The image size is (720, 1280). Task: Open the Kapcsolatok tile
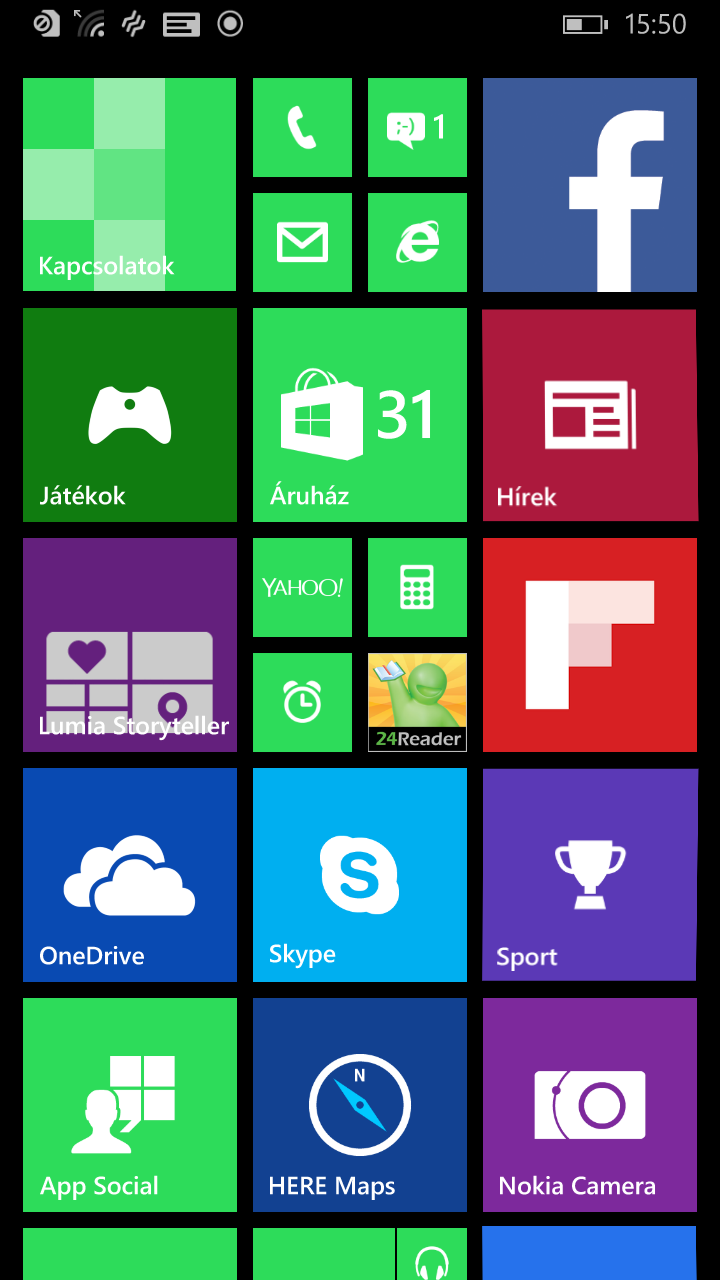click(129, 184)
